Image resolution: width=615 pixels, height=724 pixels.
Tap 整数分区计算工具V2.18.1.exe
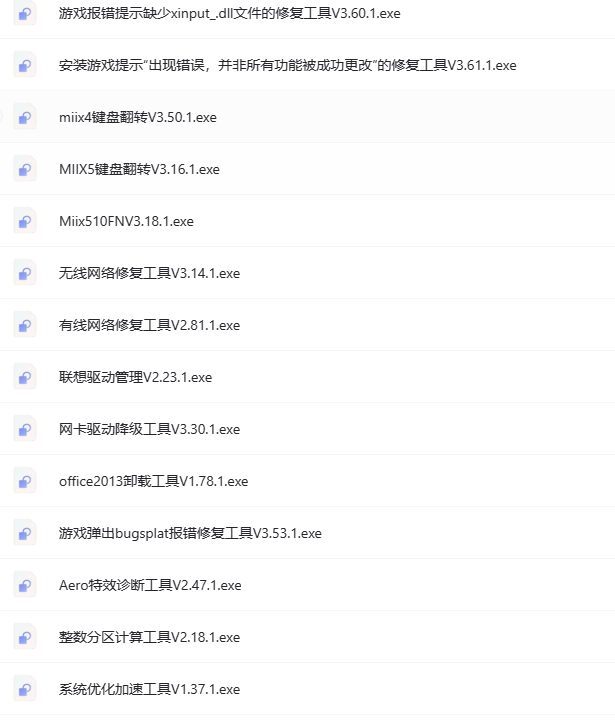coord(149,637)
